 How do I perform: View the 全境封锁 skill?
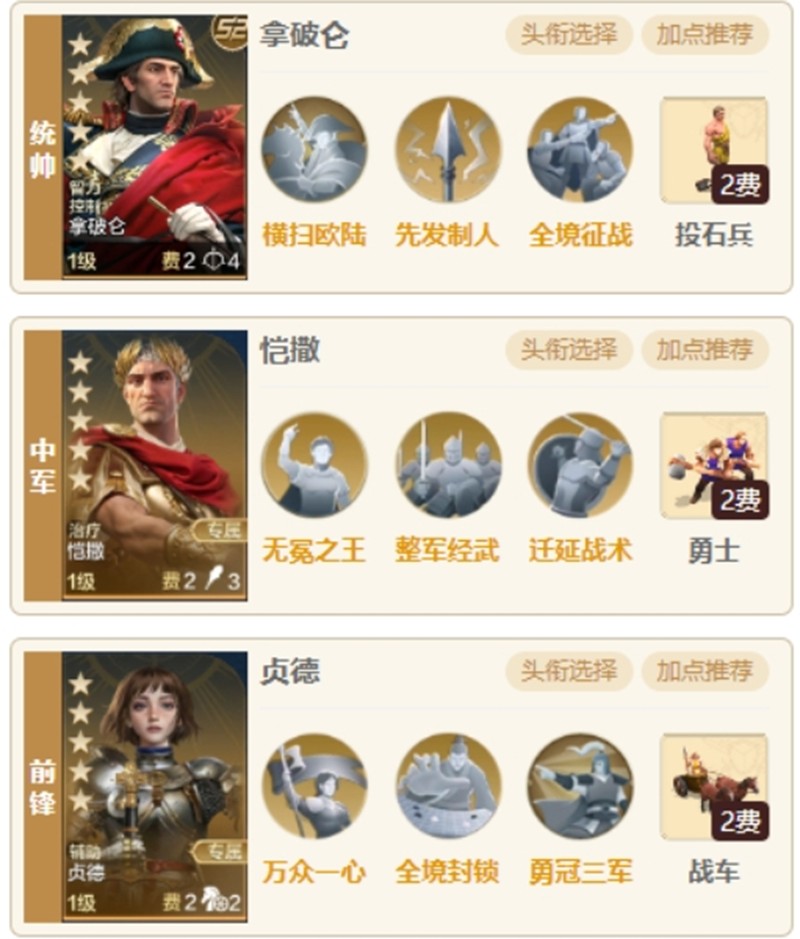(447, 786)
